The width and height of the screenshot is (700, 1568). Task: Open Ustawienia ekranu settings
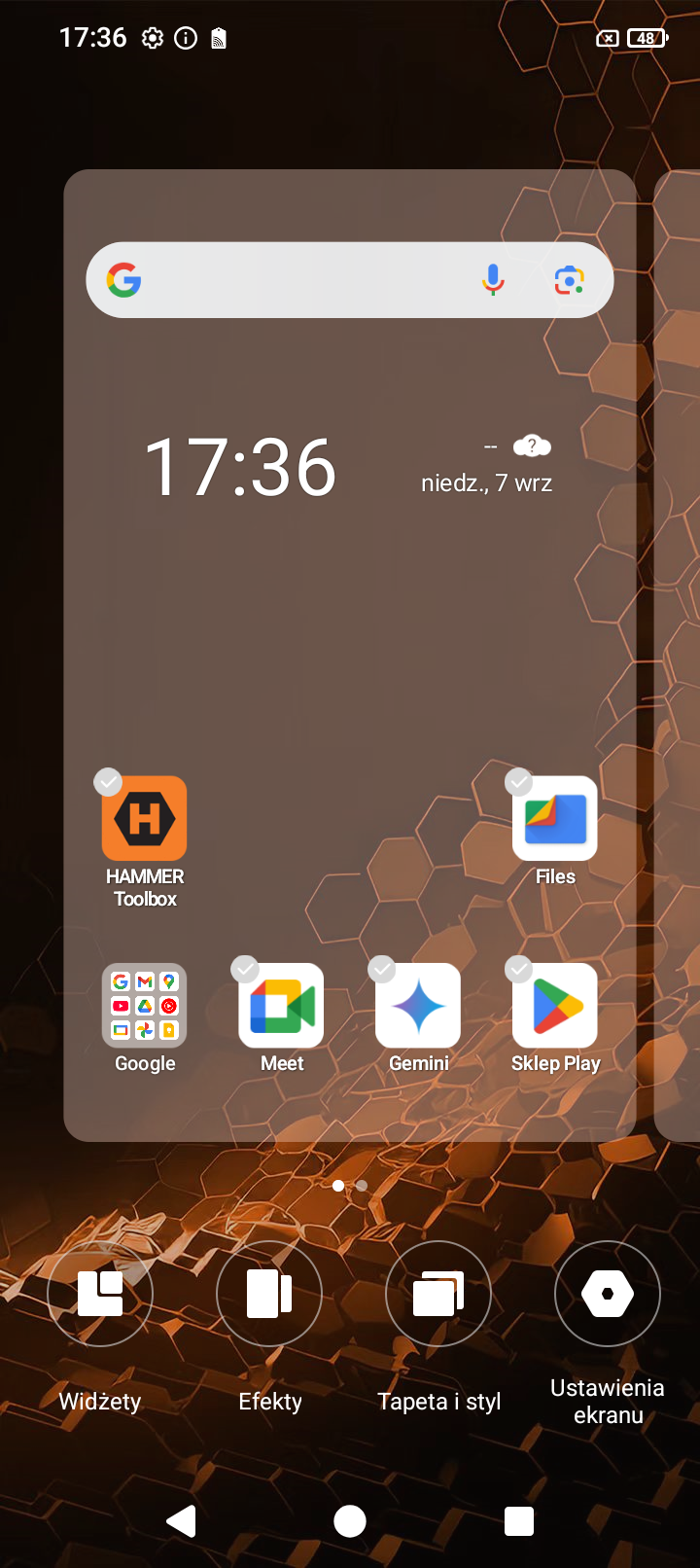coord(608,1295)
